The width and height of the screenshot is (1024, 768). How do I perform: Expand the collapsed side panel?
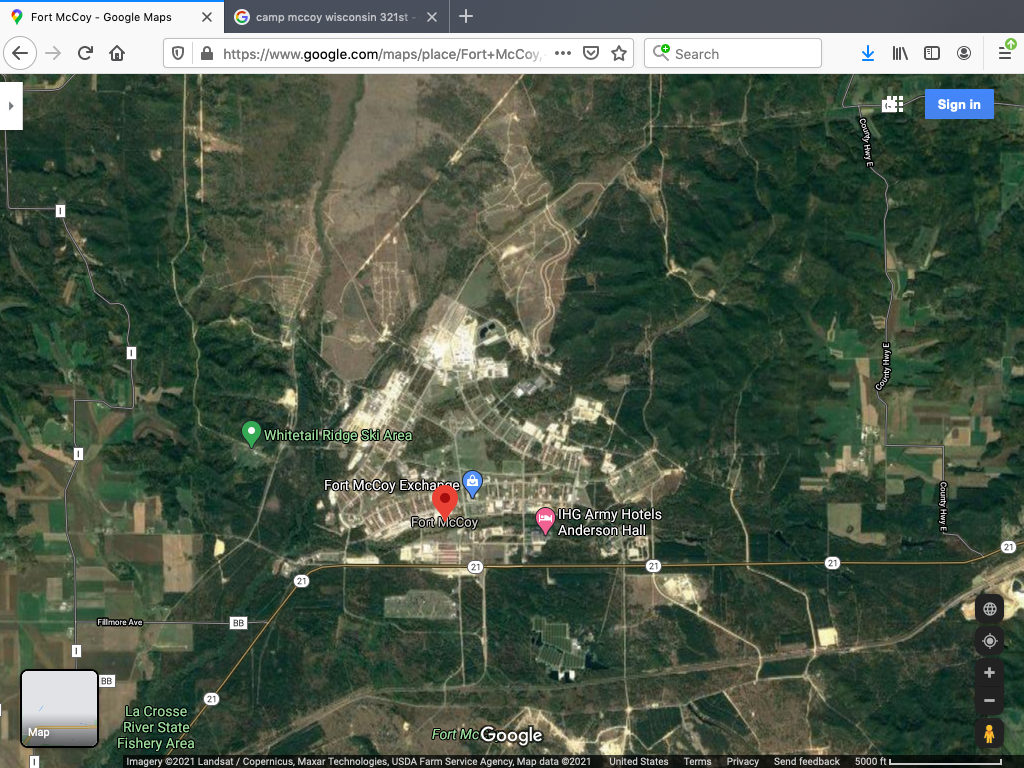click(x=10, y=105)
